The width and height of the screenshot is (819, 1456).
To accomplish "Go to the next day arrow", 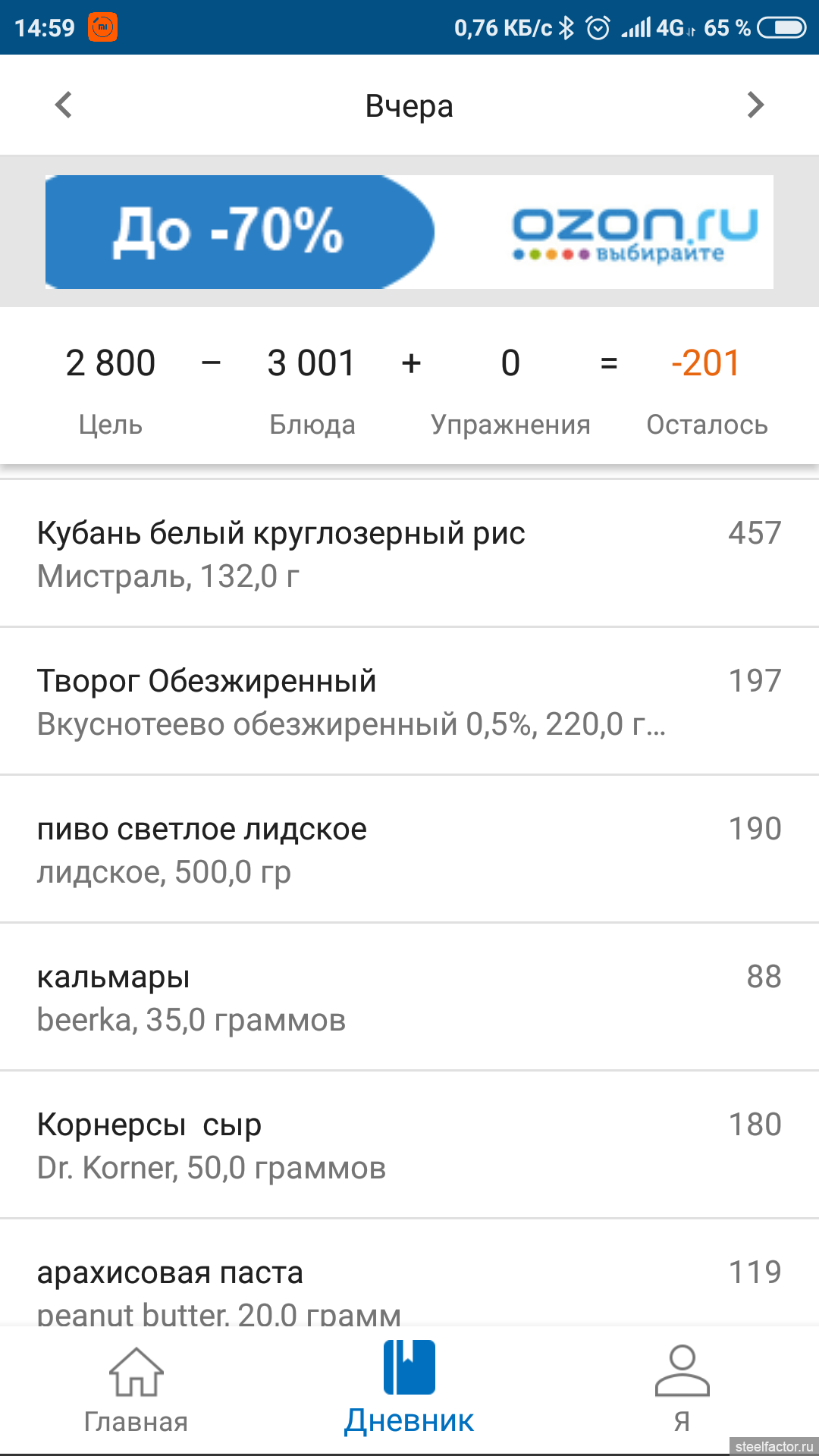I will tap(755, 105).
